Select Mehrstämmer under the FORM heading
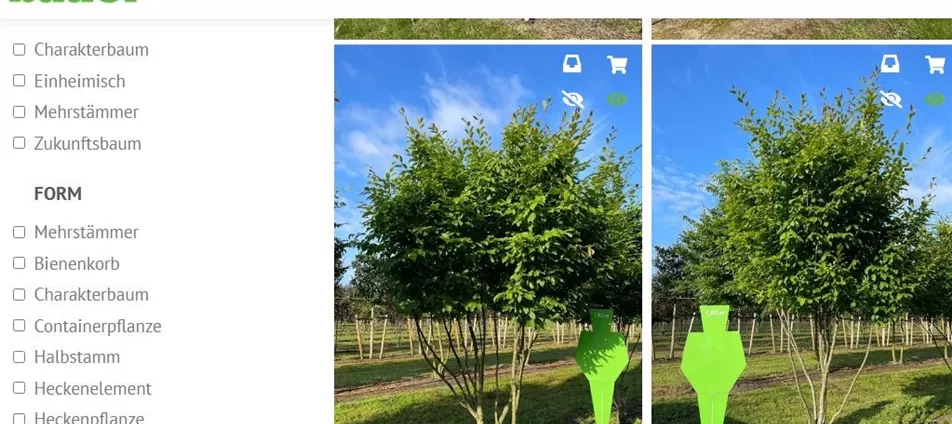This screenshot has height=424, width=952. pyautogui.click(x=19, y=232)
